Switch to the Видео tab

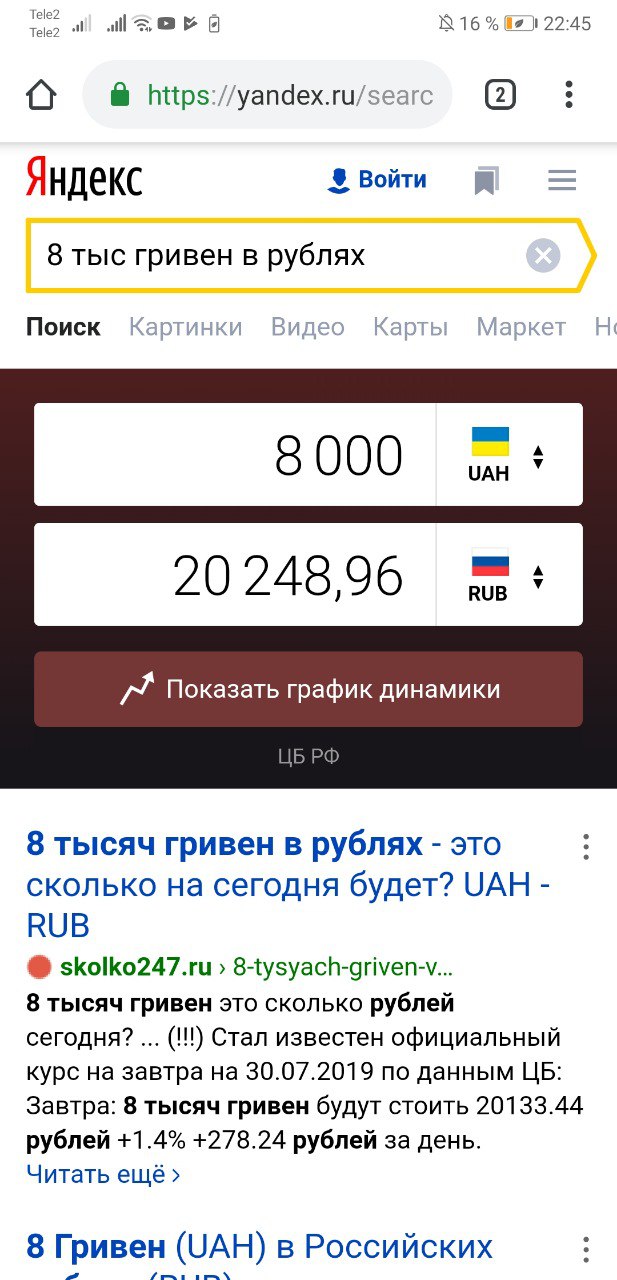tap(307, 327)
